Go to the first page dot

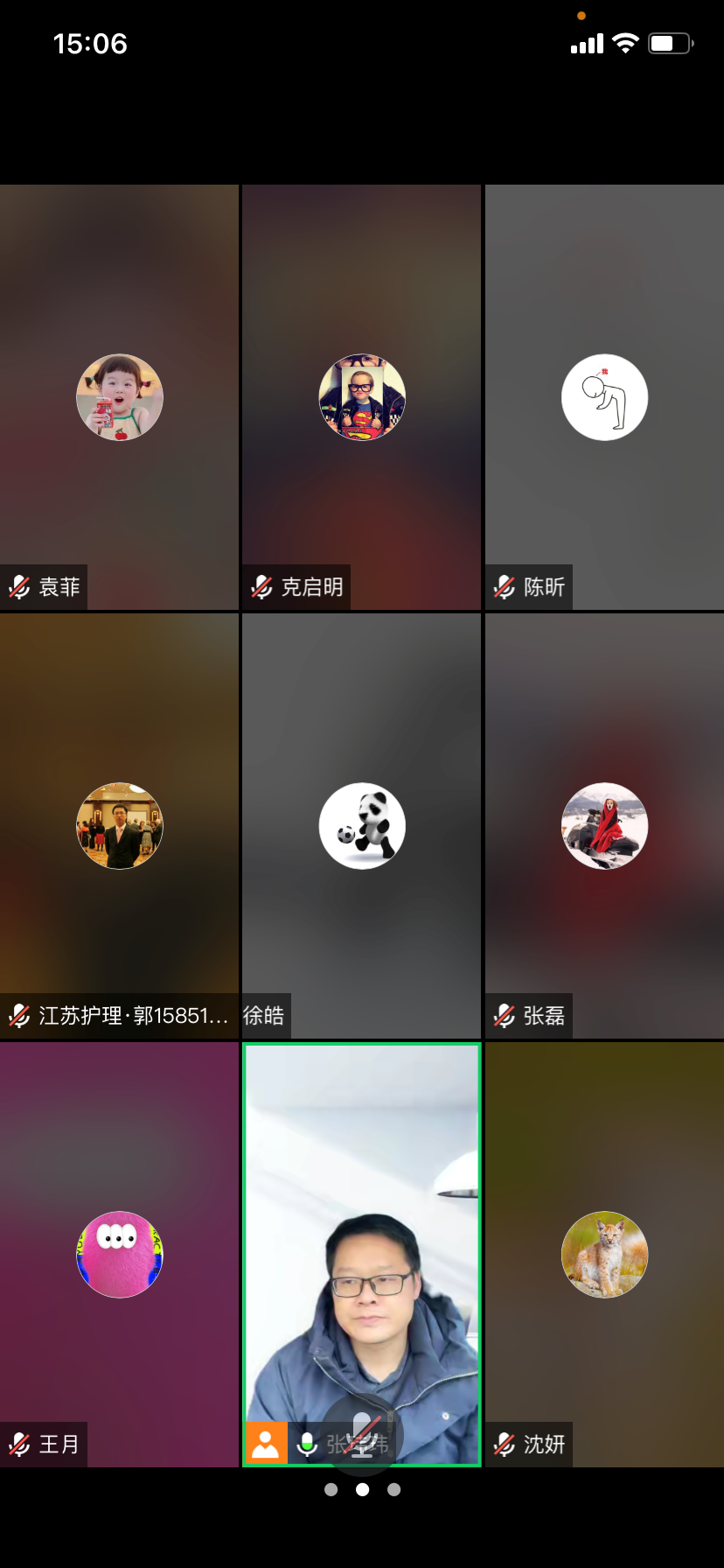[331, 1489]
